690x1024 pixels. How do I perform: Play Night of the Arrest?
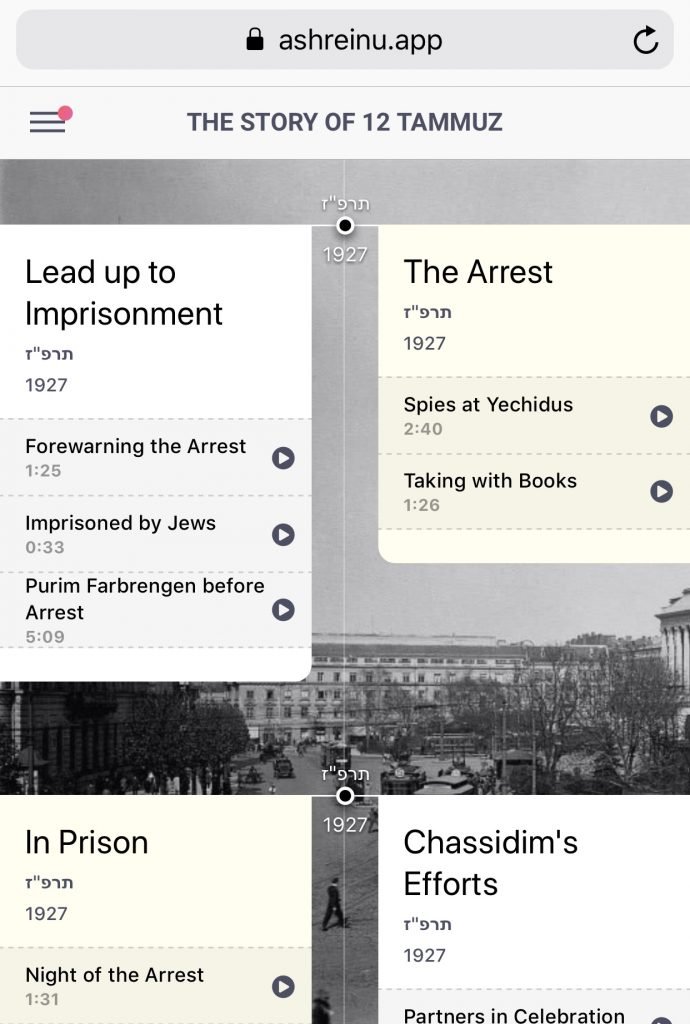coord(284,986)
